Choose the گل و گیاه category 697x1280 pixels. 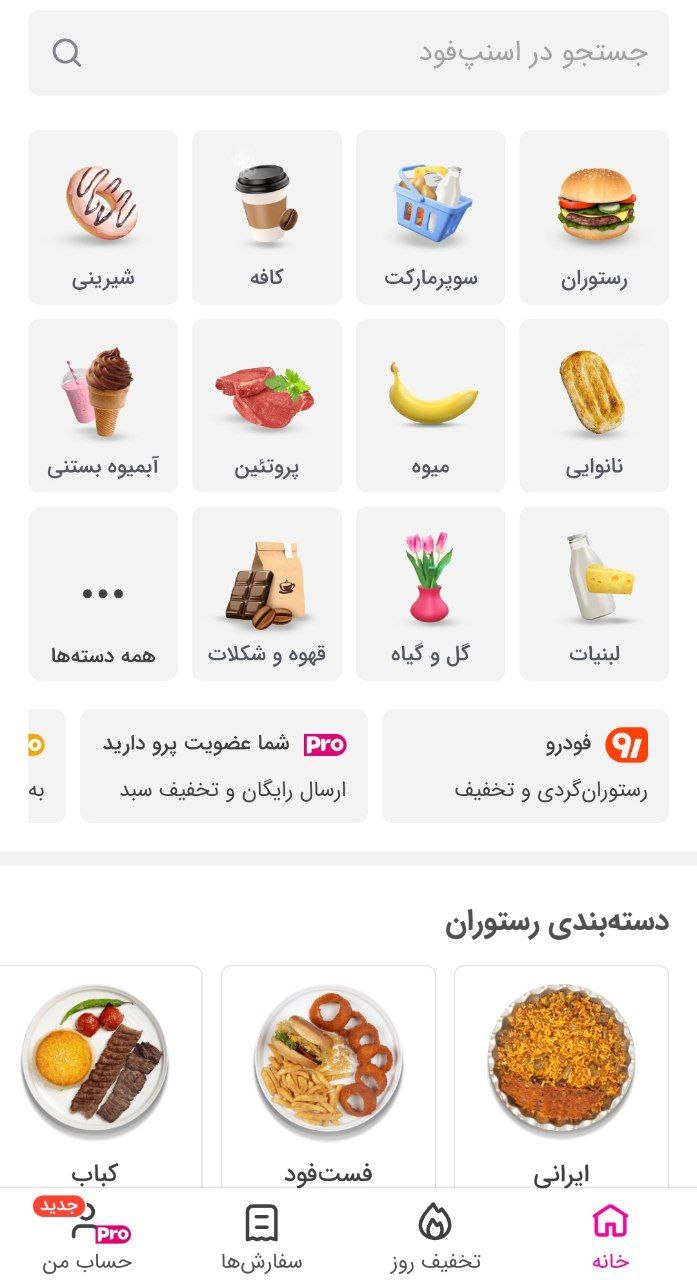[430, 594]
